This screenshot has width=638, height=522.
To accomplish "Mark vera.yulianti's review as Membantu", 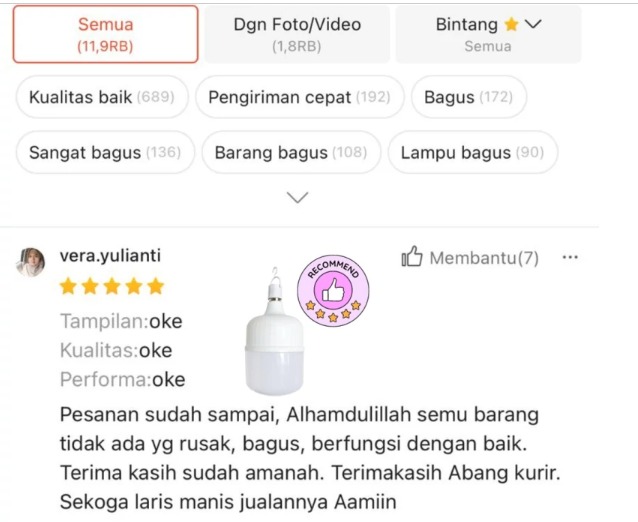I will click(x=470, y=258).
